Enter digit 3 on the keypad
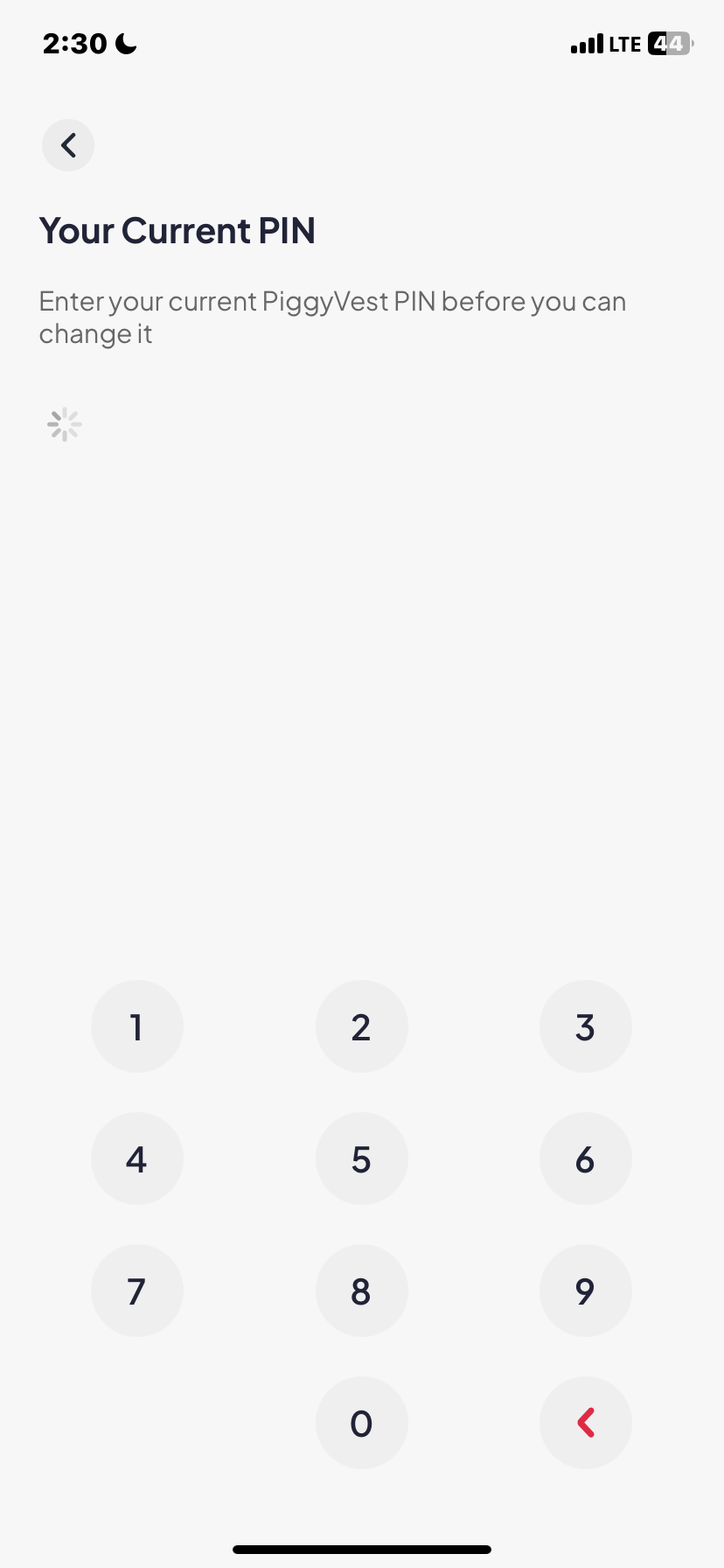724x1568 pixels. (585, 1026)
